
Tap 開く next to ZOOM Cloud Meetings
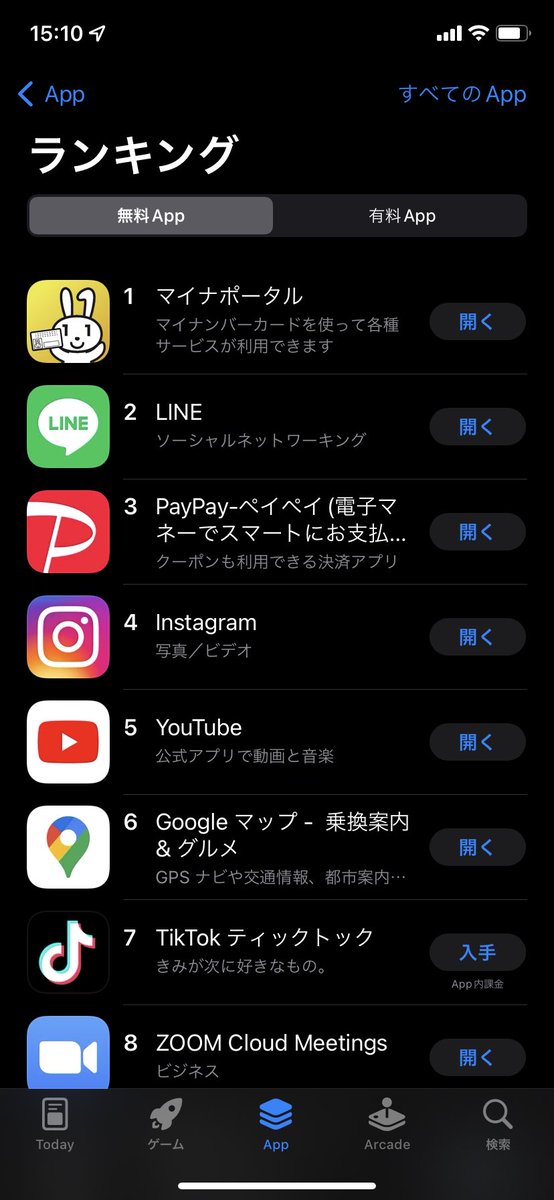click(x=477, y=1057)
